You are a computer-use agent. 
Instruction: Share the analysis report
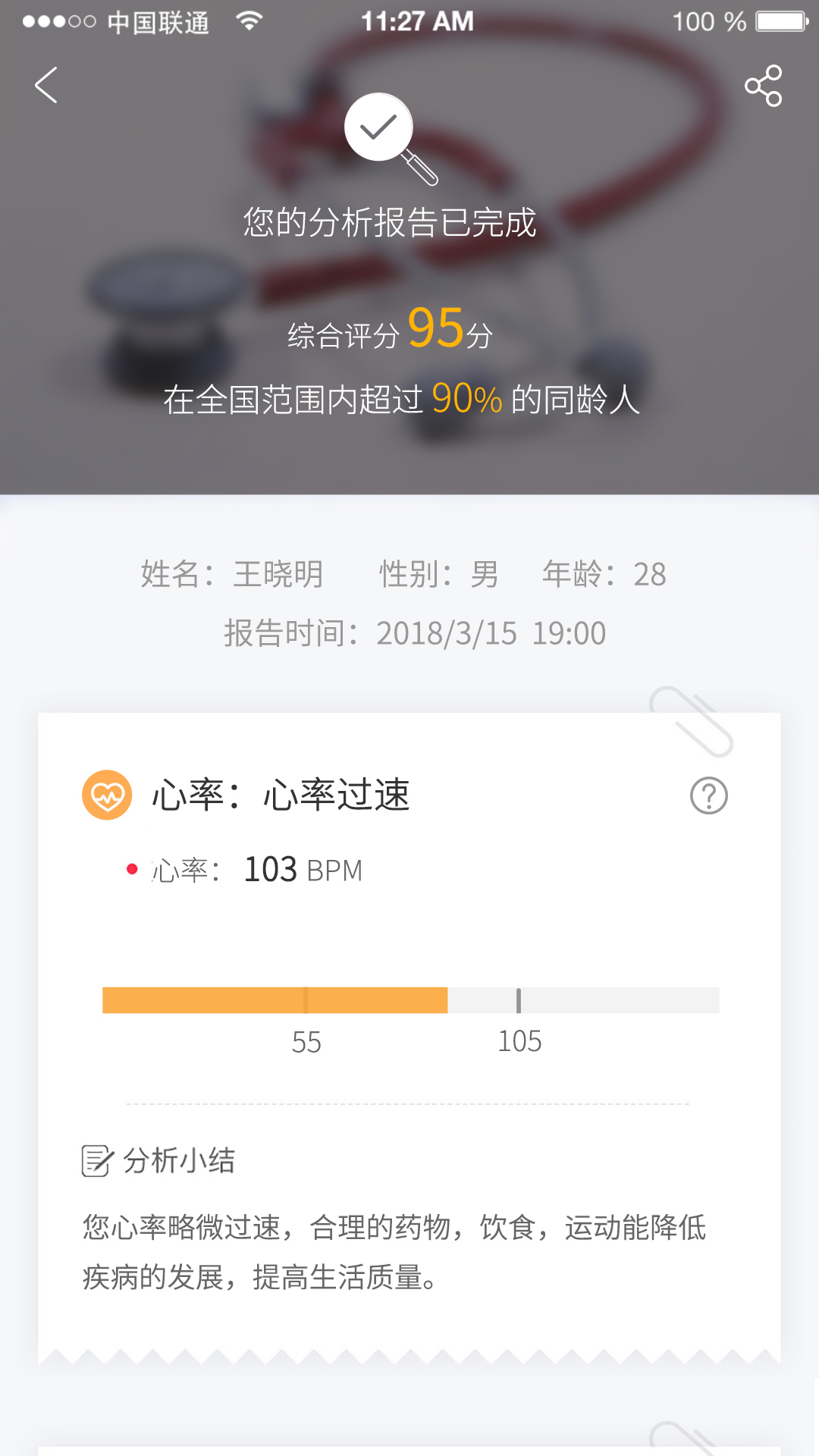[763, 86]
